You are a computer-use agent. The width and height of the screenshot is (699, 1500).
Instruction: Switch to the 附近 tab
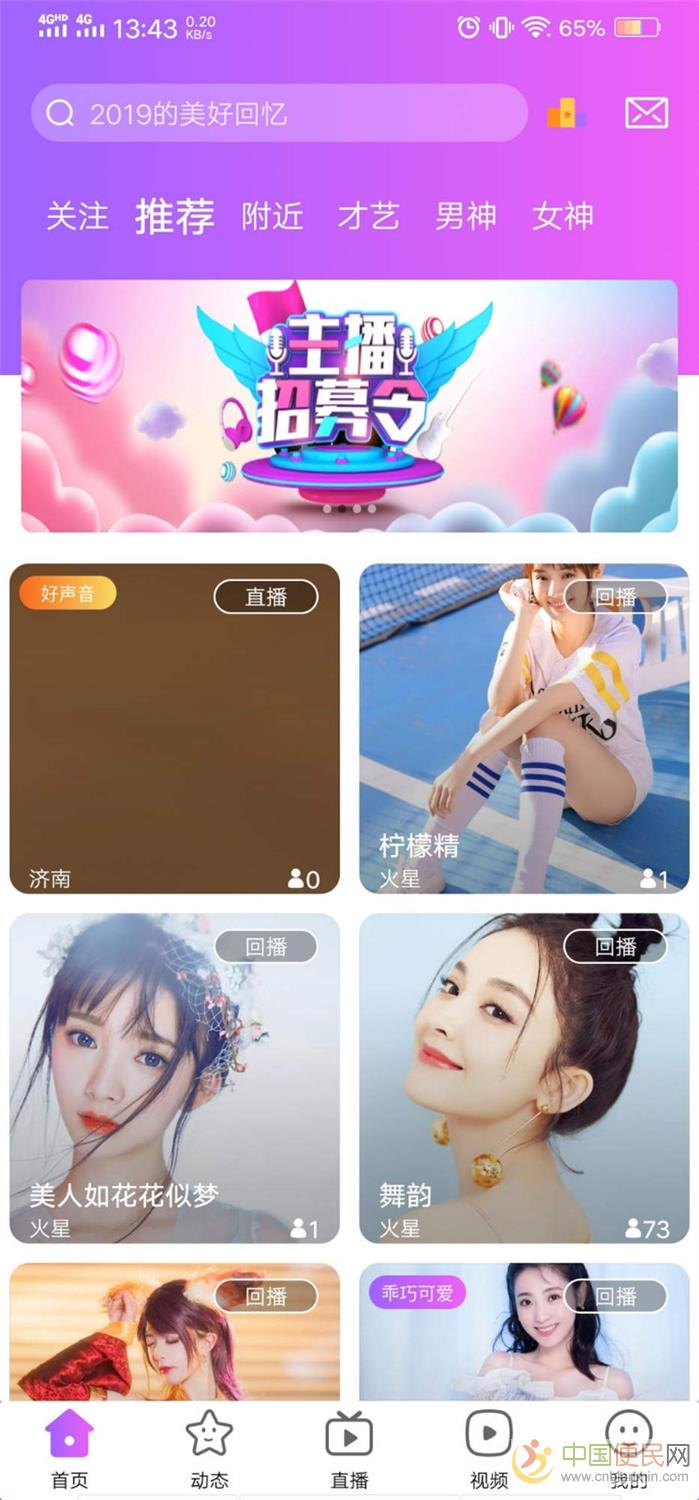(272, 216)
